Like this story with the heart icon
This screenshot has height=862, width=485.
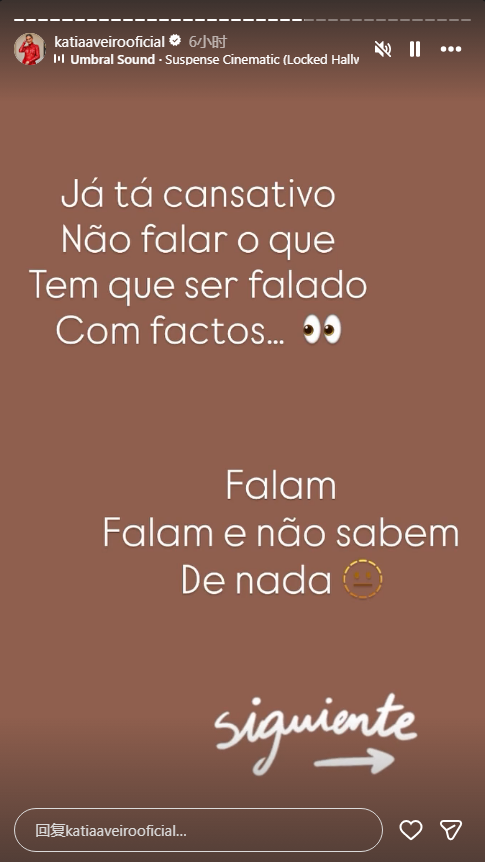click(x=411, y=830)
